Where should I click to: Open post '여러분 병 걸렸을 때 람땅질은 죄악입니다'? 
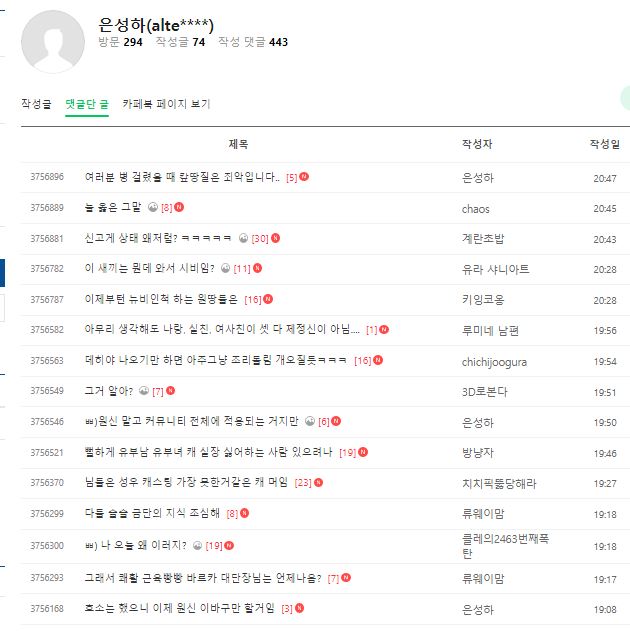(182, 178)
